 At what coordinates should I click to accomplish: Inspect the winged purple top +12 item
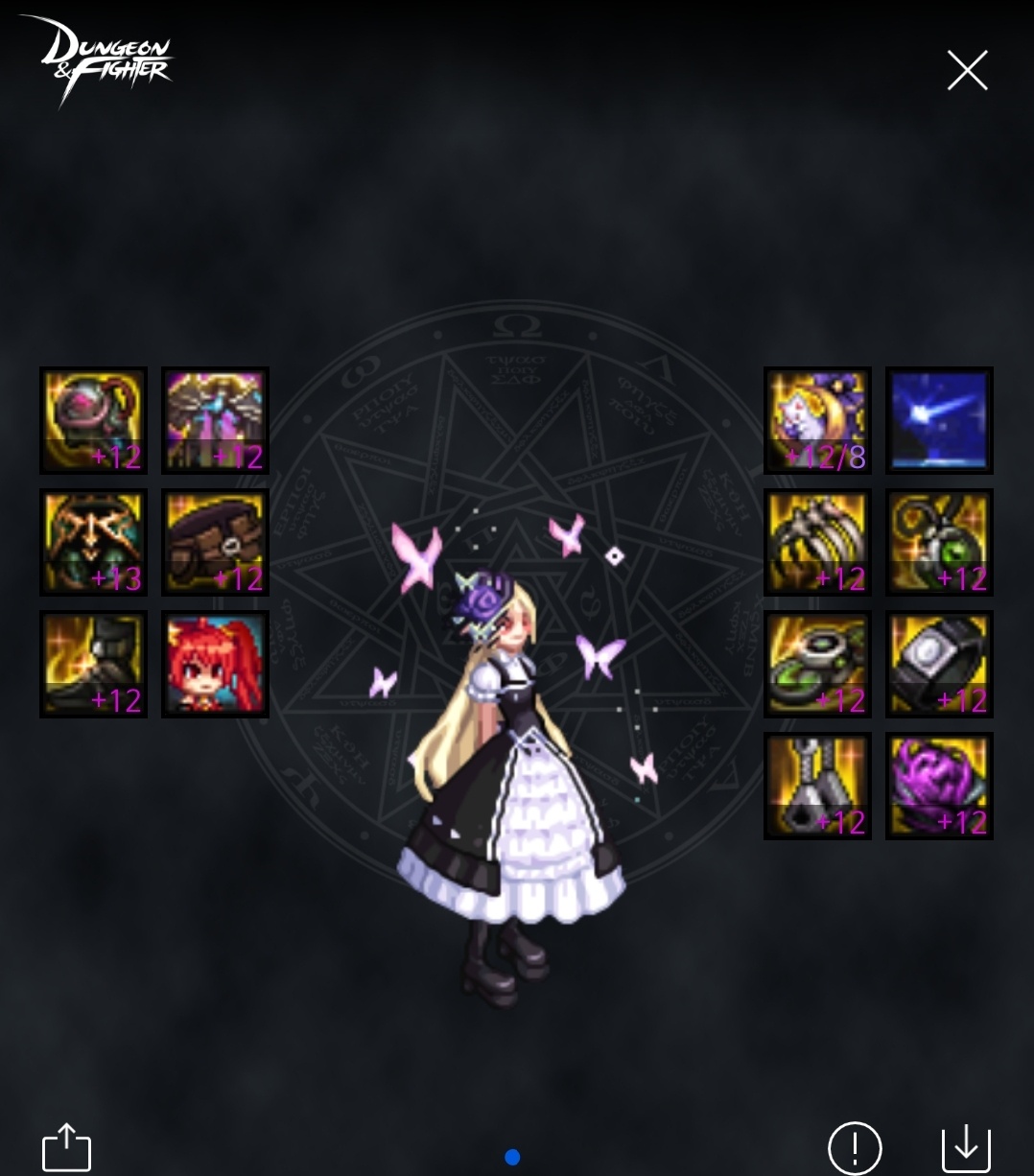coord(215,420)
